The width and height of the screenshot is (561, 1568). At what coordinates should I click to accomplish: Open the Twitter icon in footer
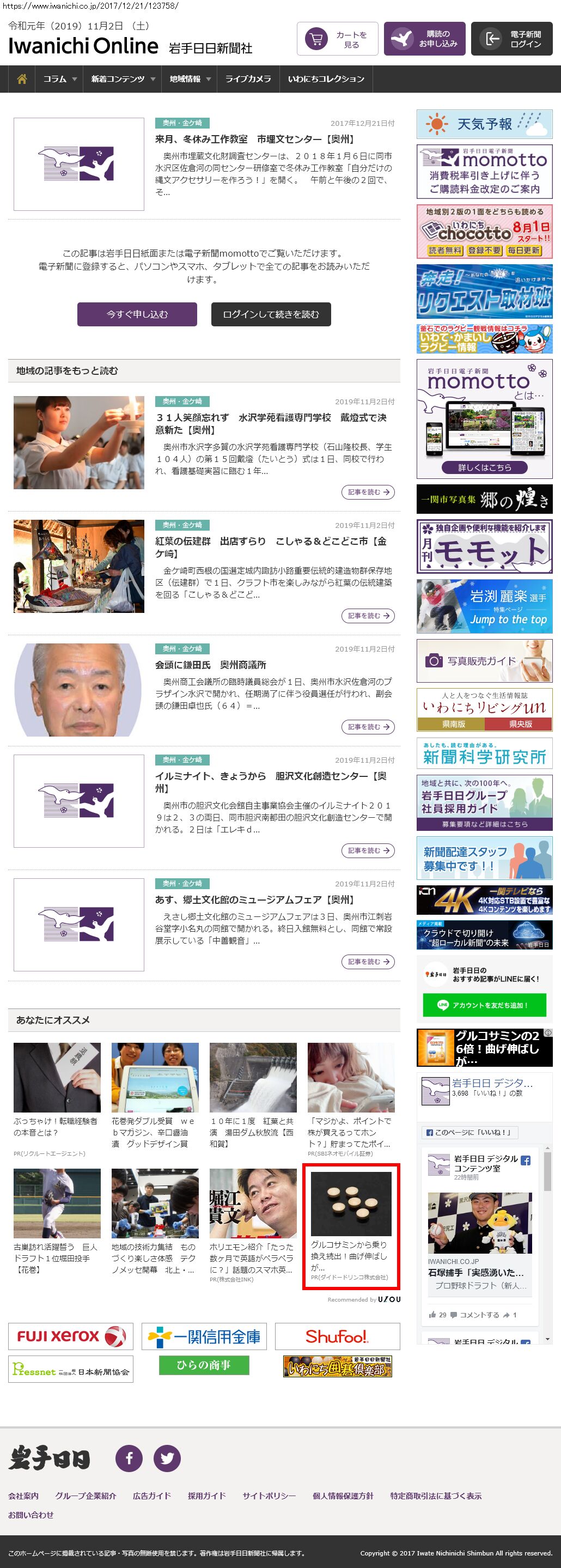click(167, 1458)
